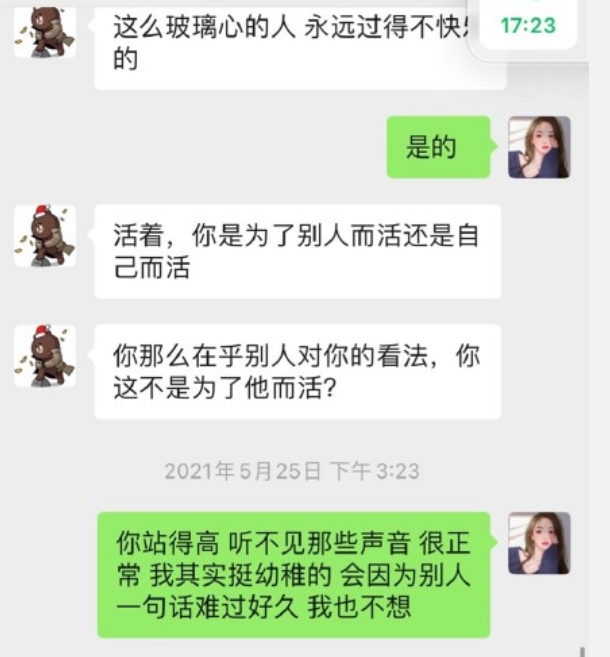Open bear avatar beside 活着 message
The image size is (610, 657).
pos(45,235)
